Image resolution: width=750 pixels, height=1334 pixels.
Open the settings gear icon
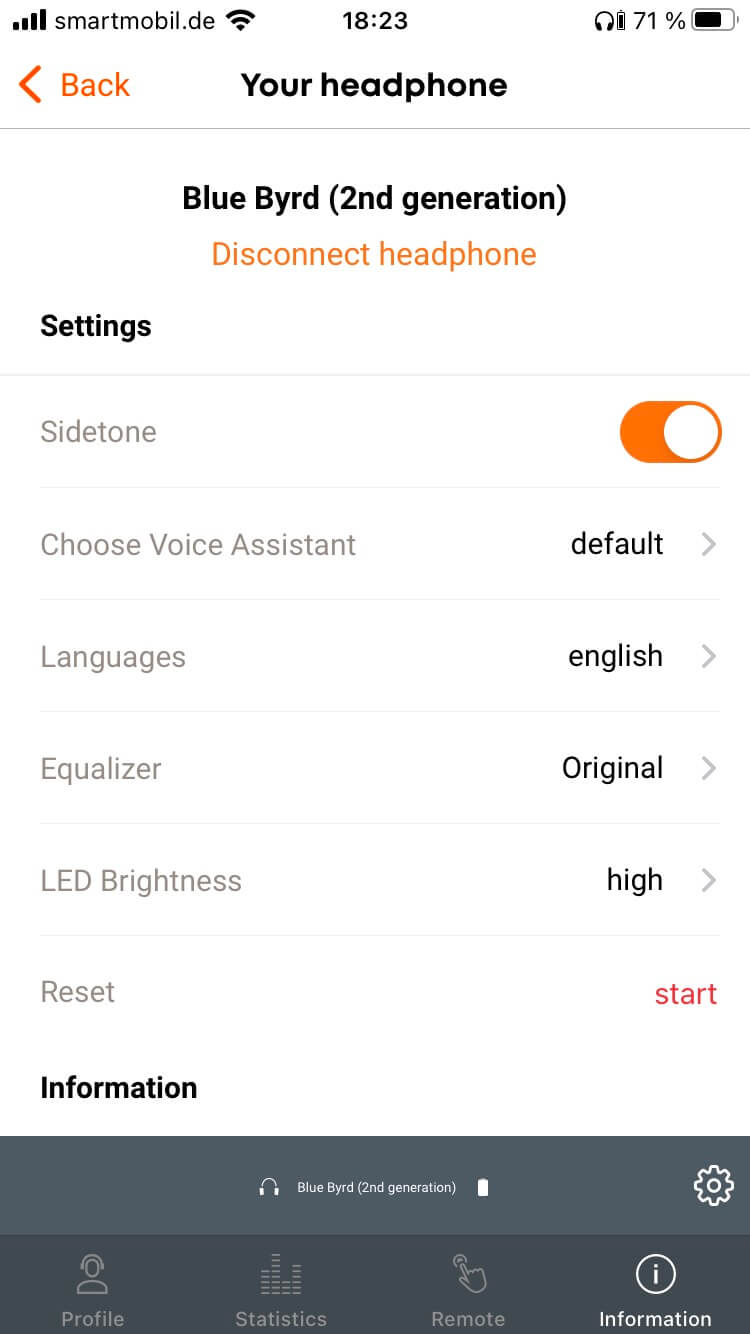713,1186
